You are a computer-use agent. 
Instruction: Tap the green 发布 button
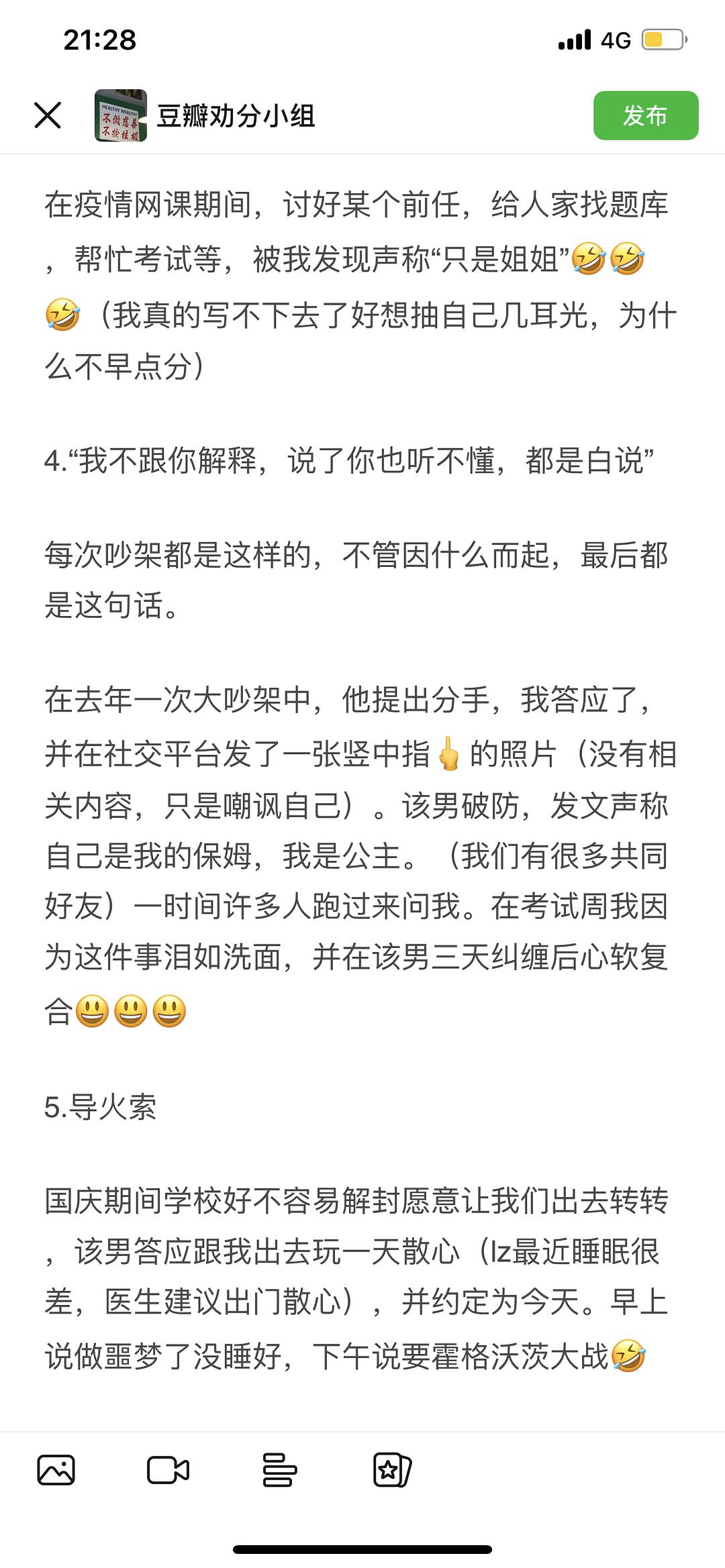(645, 115)
